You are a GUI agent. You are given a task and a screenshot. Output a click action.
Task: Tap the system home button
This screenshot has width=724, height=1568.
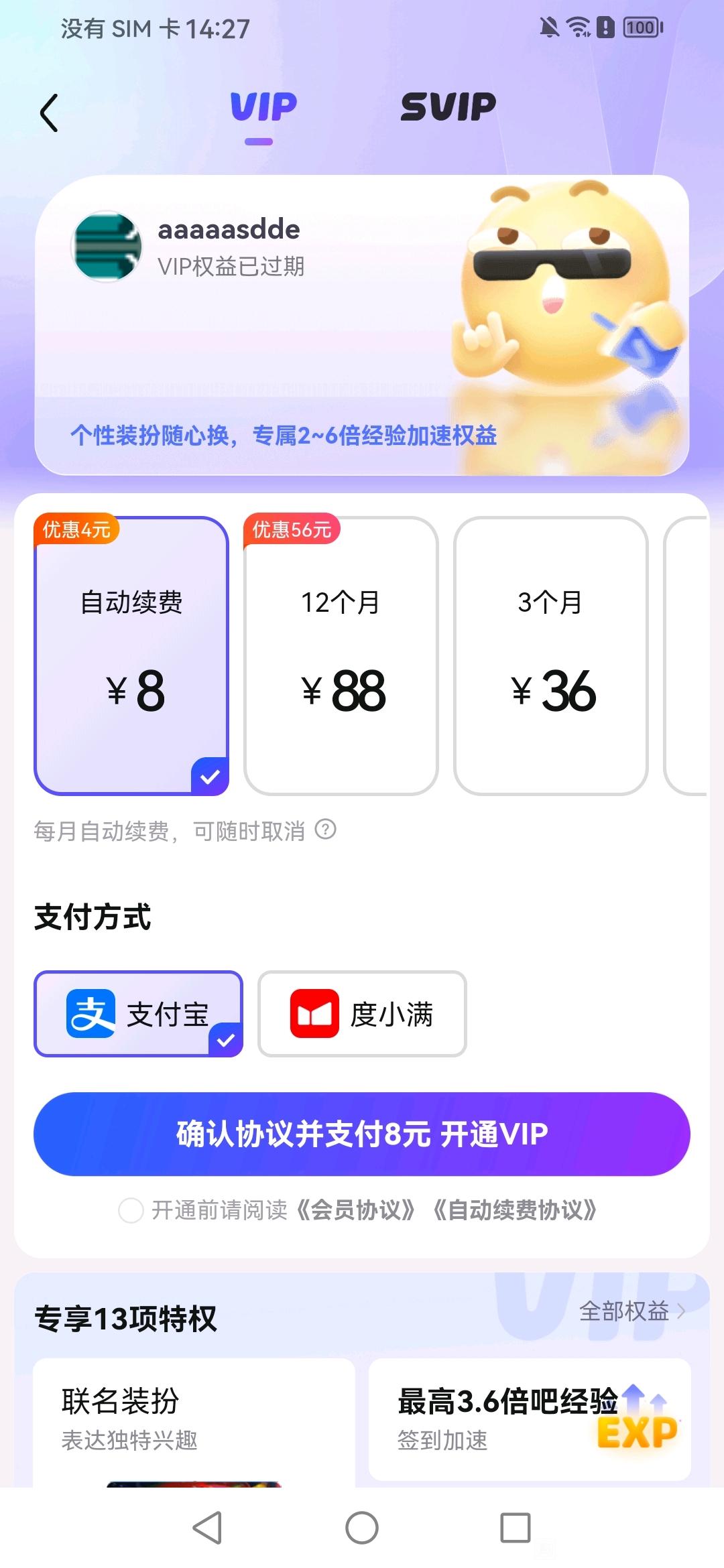(x=362, y=1528)
